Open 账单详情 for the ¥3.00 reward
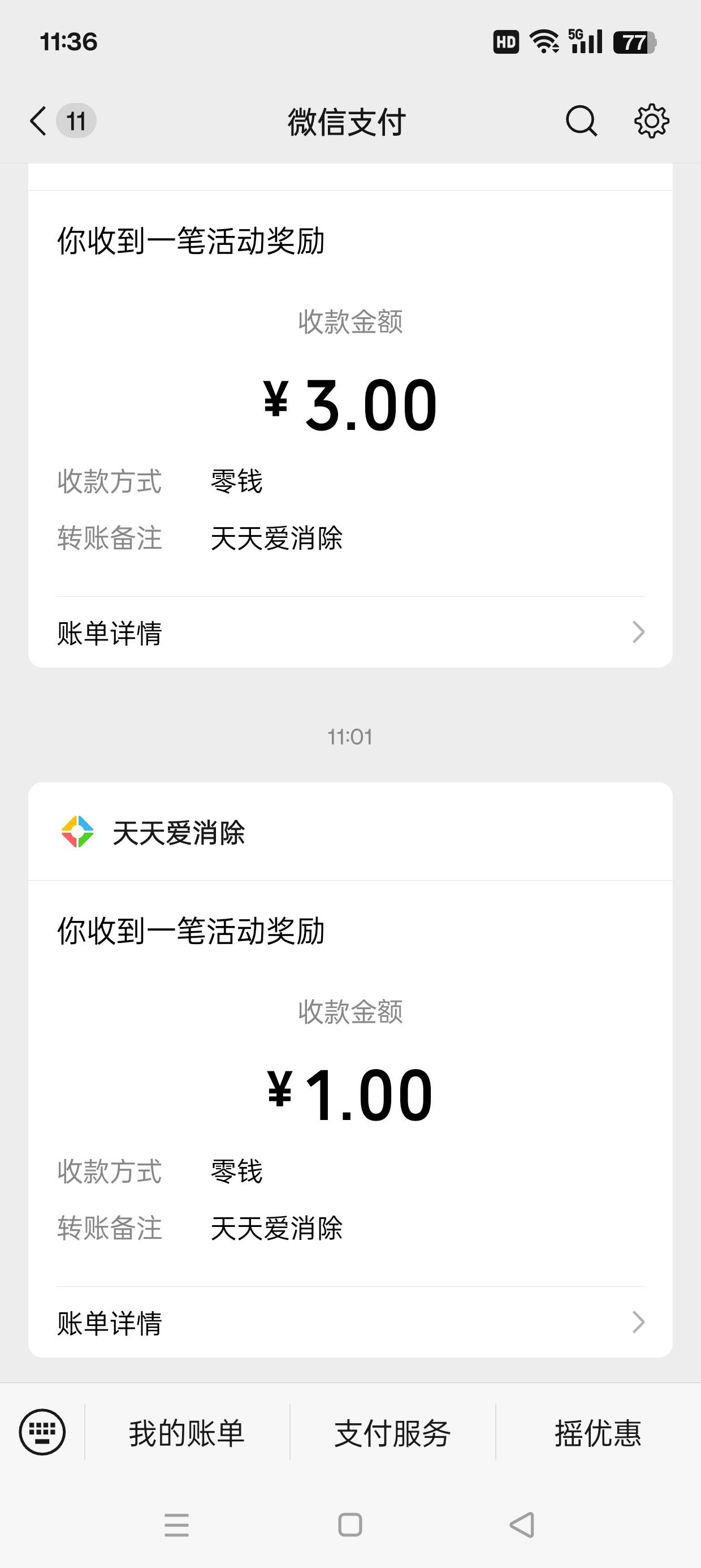The width and height of the screenshot is (701, 1568). point(350,632)
